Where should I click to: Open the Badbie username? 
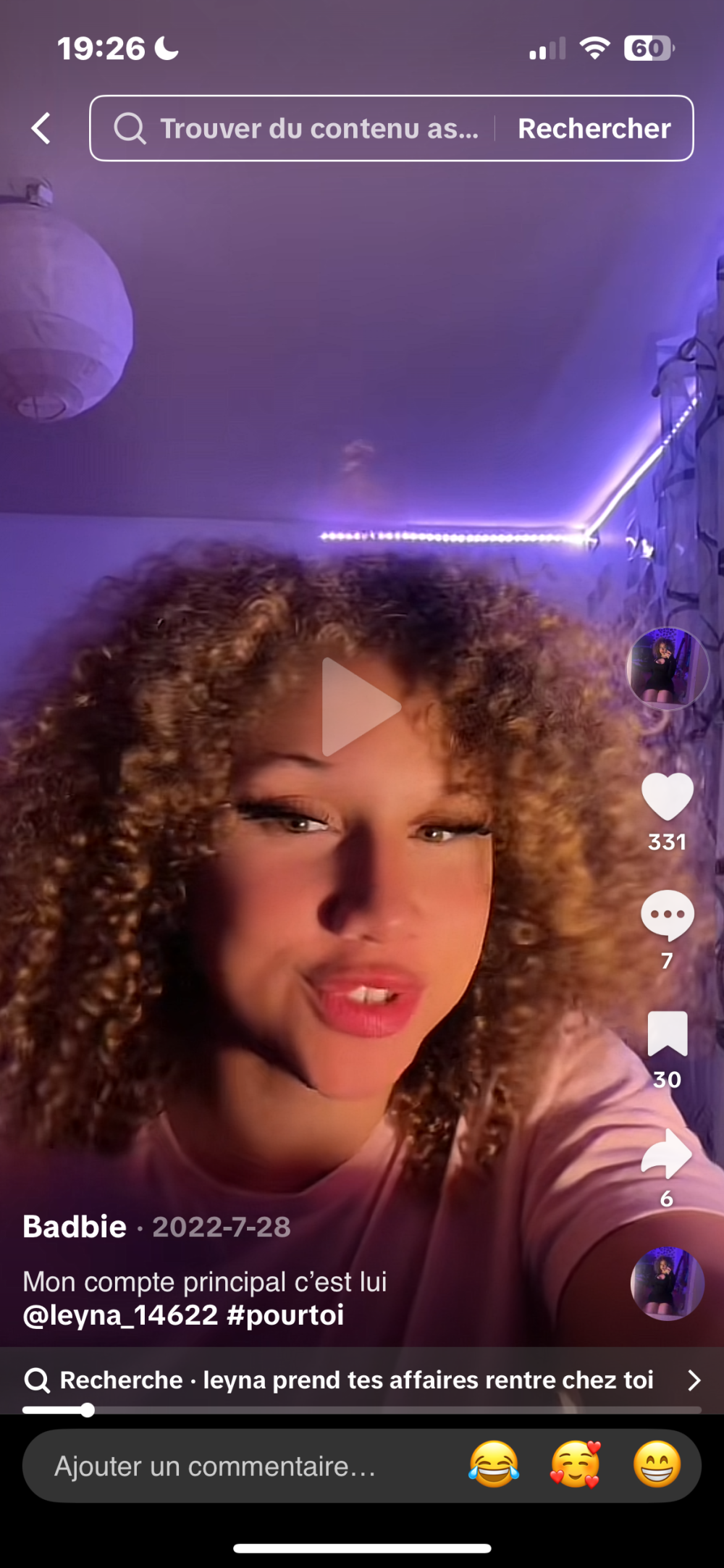pyautogui.click(x=75, y=1227)
